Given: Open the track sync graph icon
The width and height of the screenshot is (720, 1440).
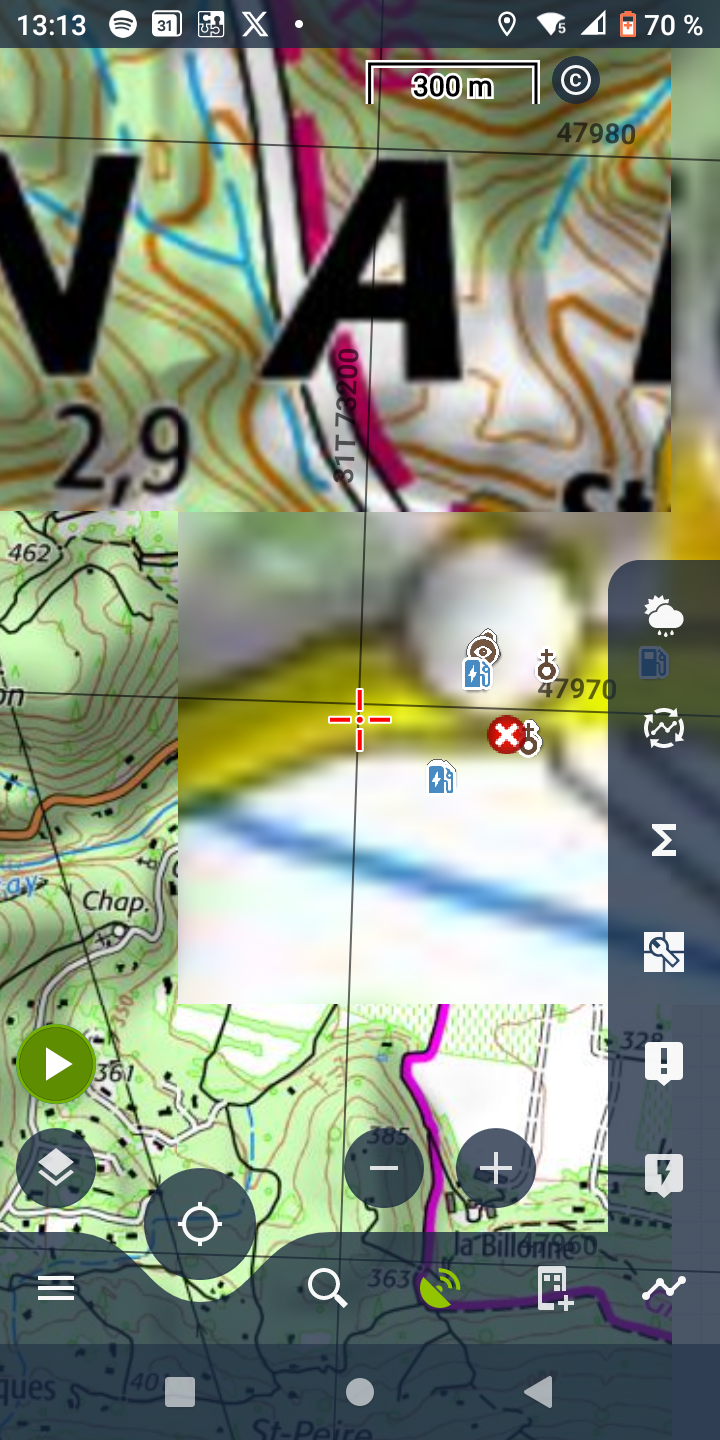Looking at the screenshot, I should click(x=664, y=729).
